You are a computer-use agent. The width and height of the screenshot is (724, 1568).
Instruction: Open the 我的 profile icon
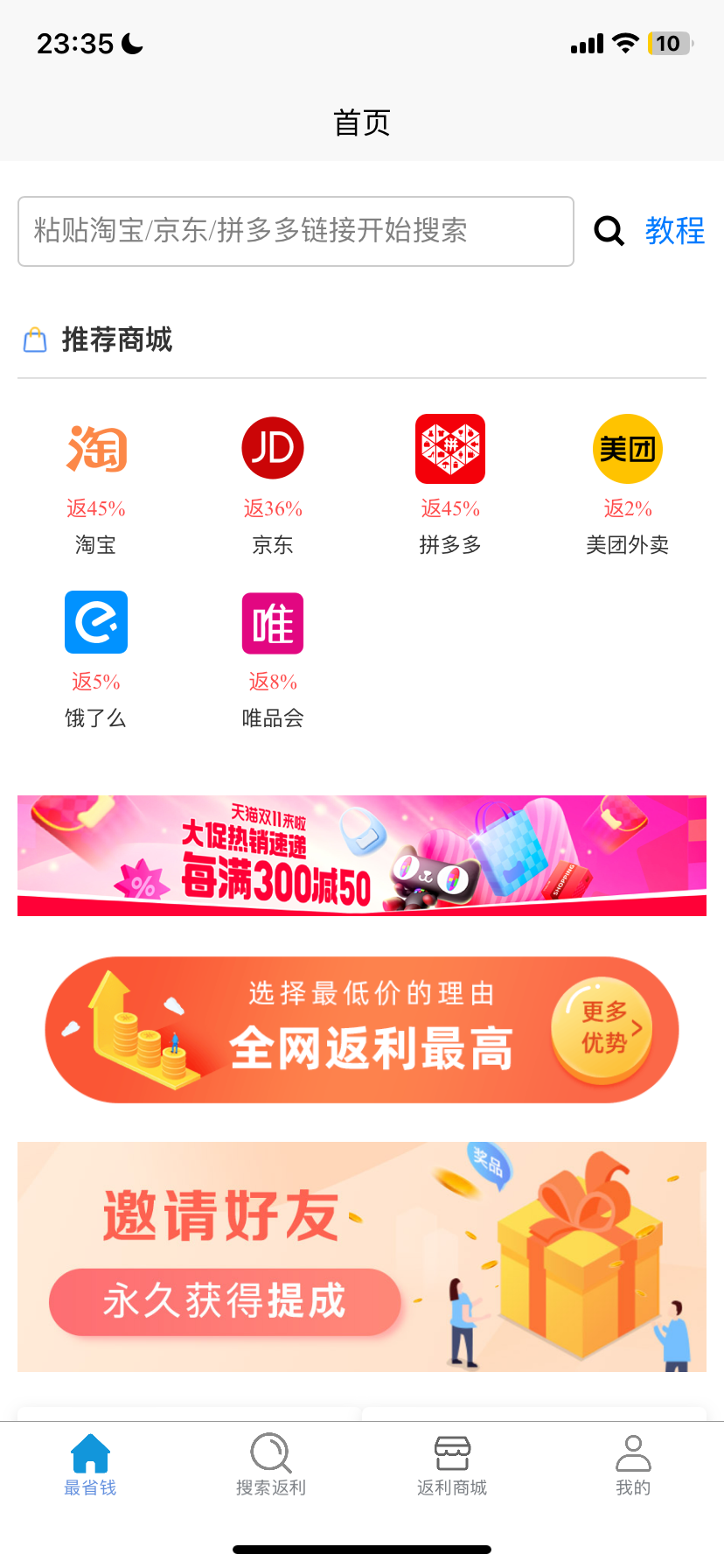pos(632,1449)
